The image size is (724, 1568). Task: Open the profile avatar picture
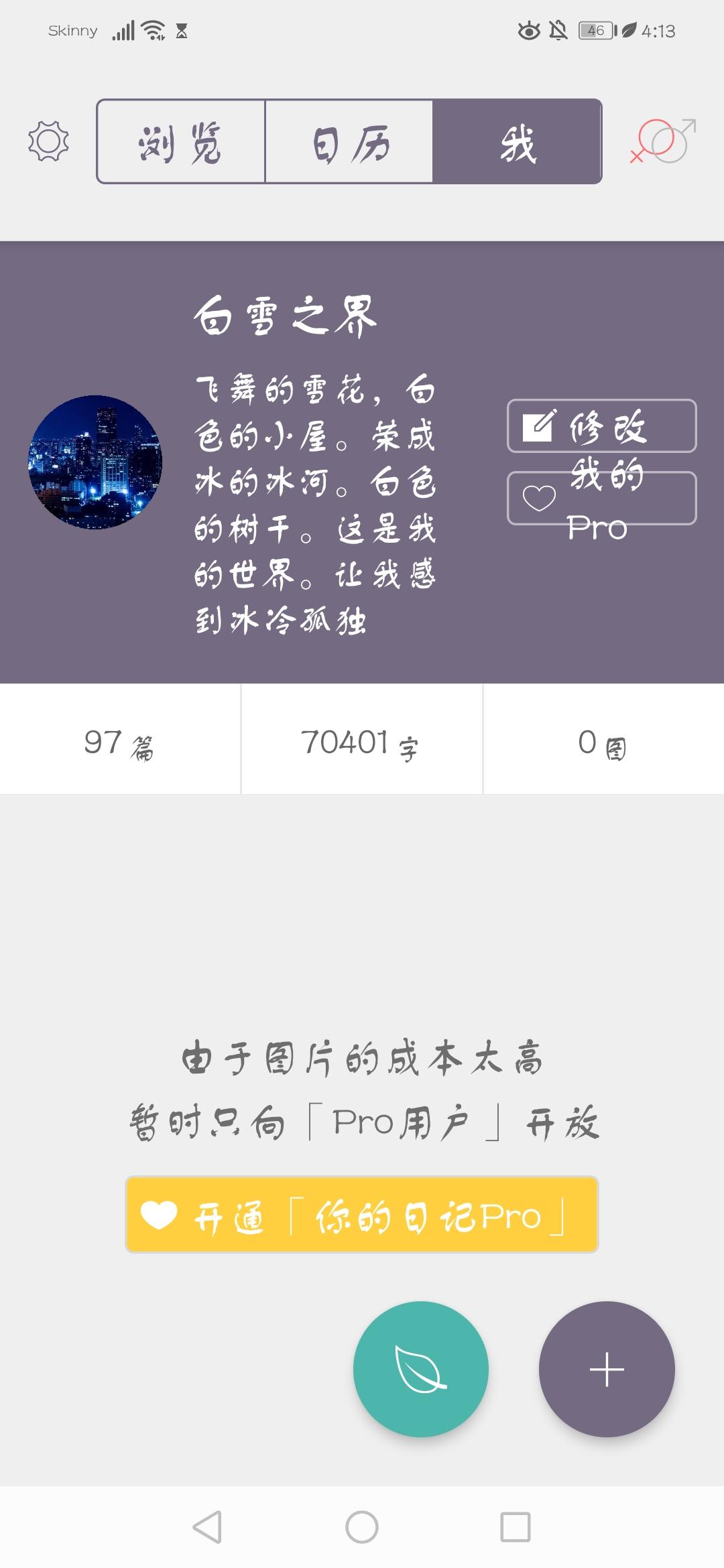pos(95,462)
